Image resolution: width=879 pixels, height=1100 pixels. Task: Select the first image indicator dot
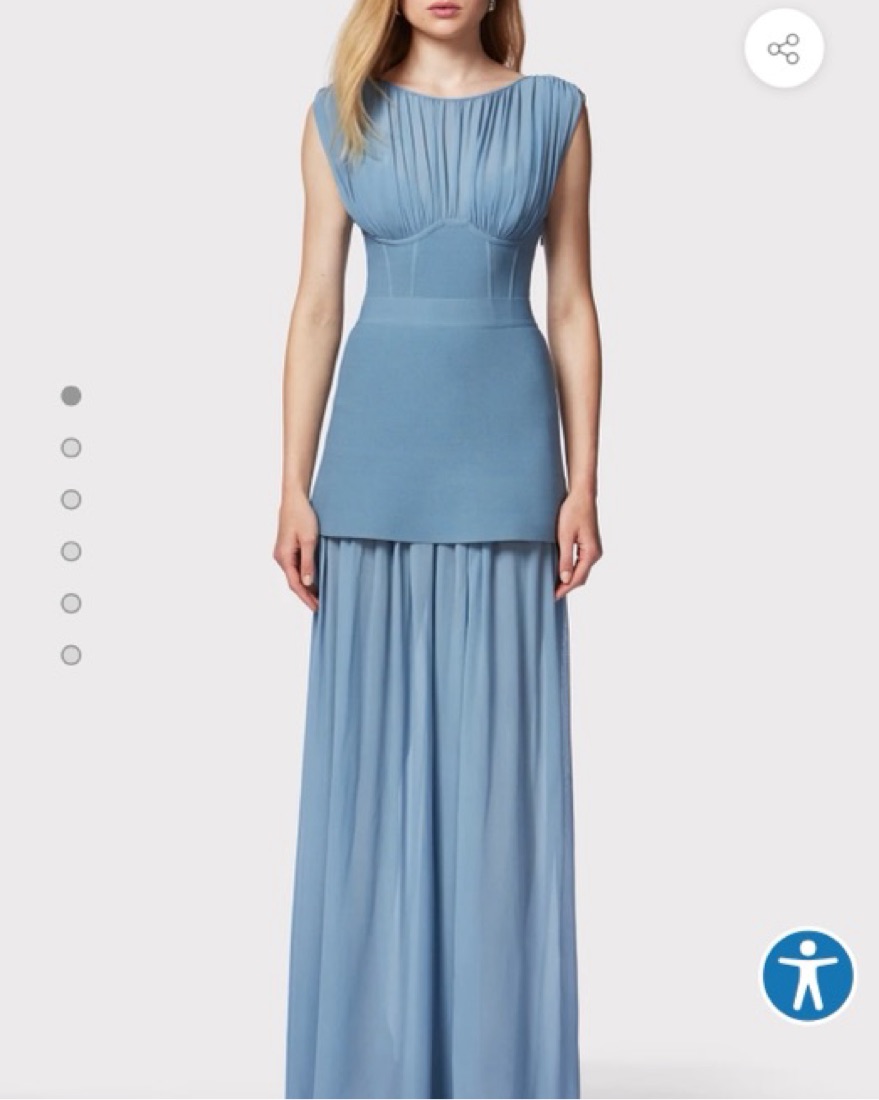pyautogui.click(x=70, y=394)
